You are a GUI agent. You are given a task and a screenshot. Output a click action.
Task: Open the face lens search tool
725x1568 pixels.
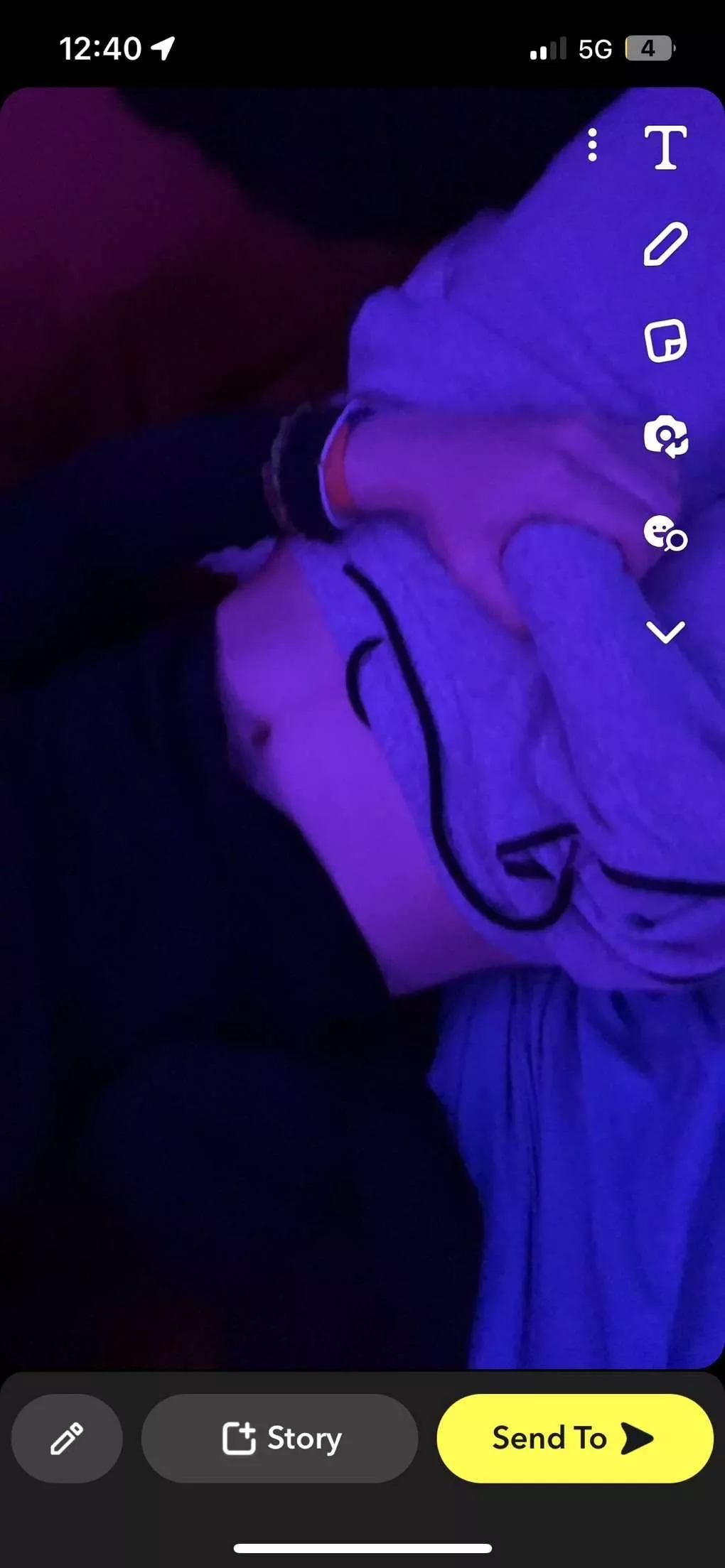click(x=665, y=533)
